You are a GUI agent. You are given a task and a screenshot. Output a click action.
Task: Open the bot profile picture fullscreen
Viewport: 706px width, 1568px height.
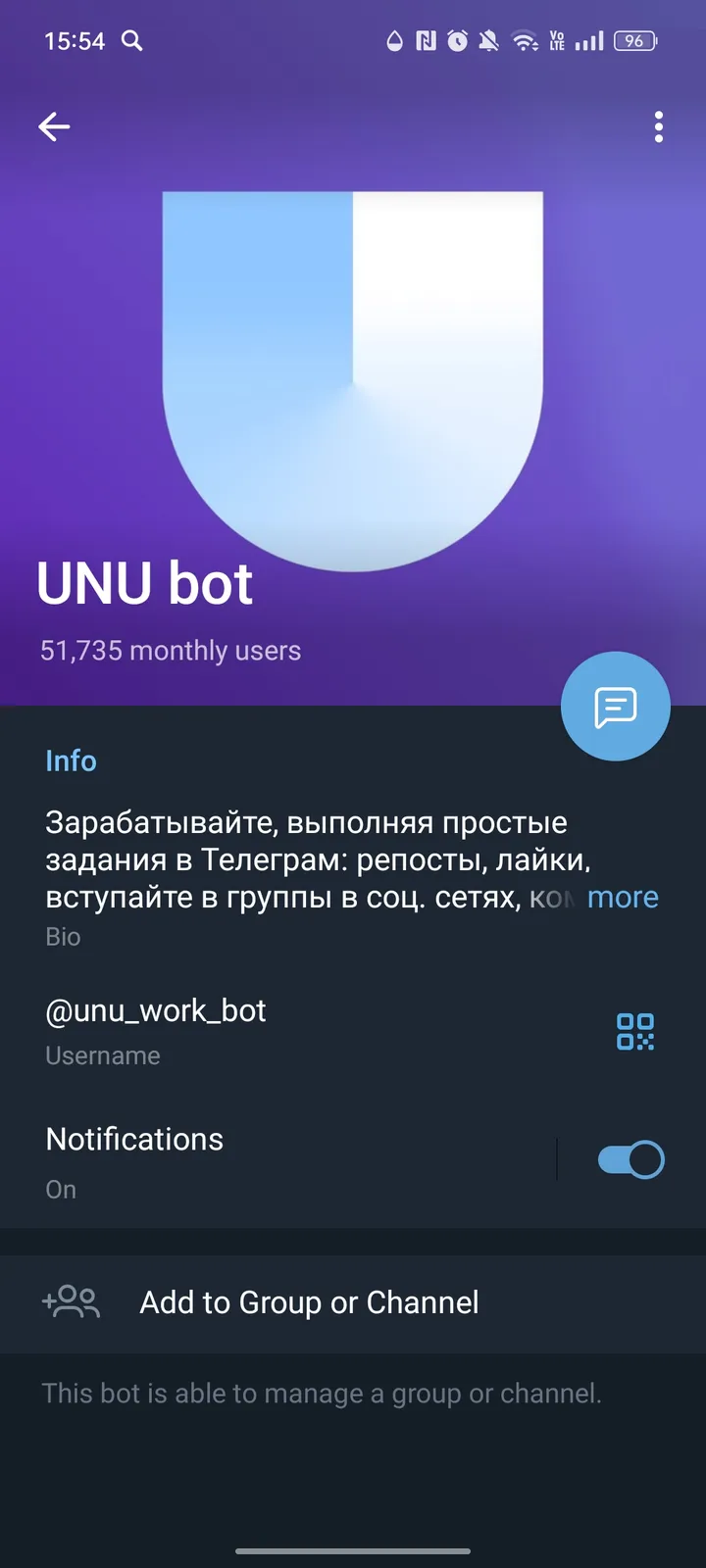[353, 382]
